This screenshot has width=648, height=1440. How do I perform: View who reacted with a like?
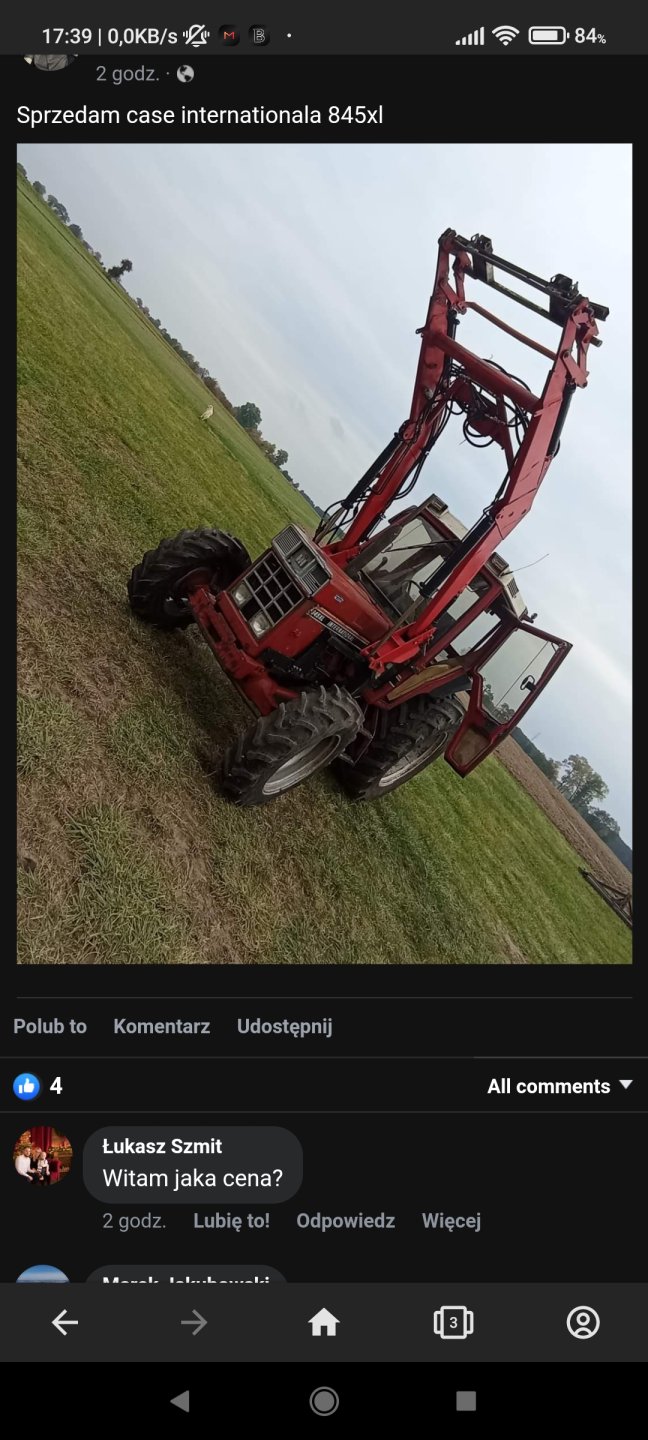click(x=37, y=1086)
